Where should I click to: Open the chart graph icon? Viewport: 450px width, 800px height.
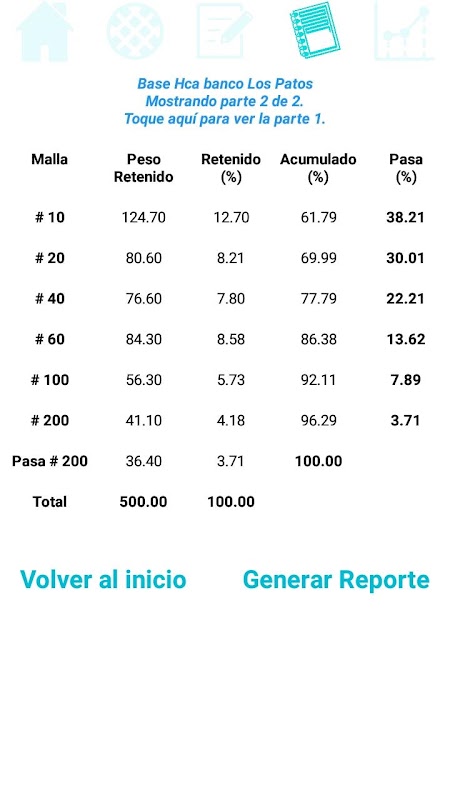click(x=405, y=31)
